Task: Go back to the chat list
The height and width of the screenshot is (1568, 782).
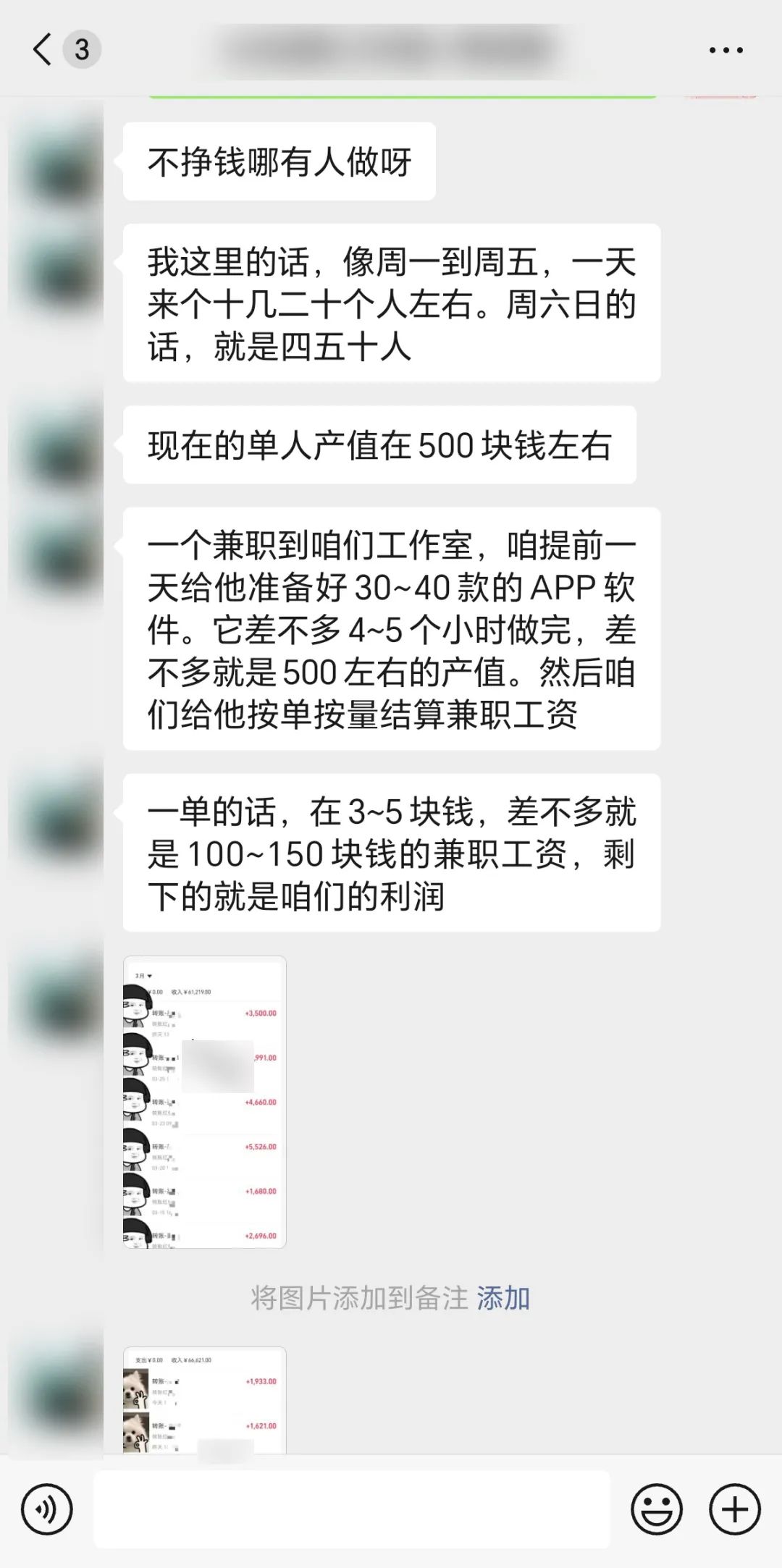Action: 43,50
